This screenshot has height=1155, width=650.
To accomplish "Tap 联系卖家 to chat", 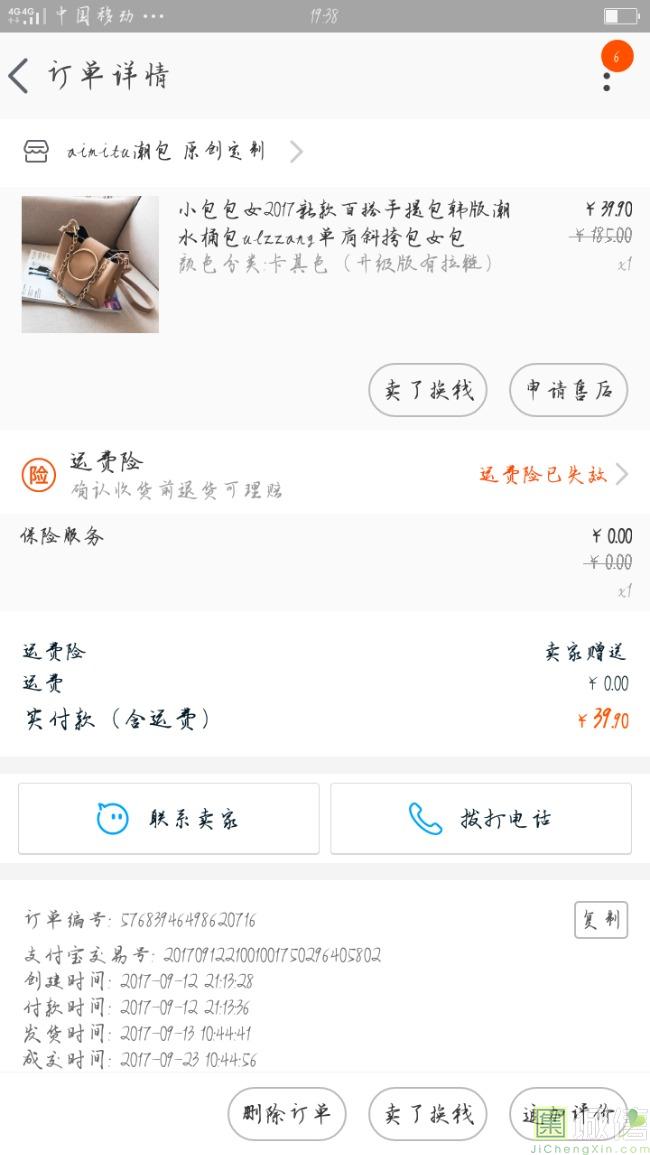I will click(168, 818).
